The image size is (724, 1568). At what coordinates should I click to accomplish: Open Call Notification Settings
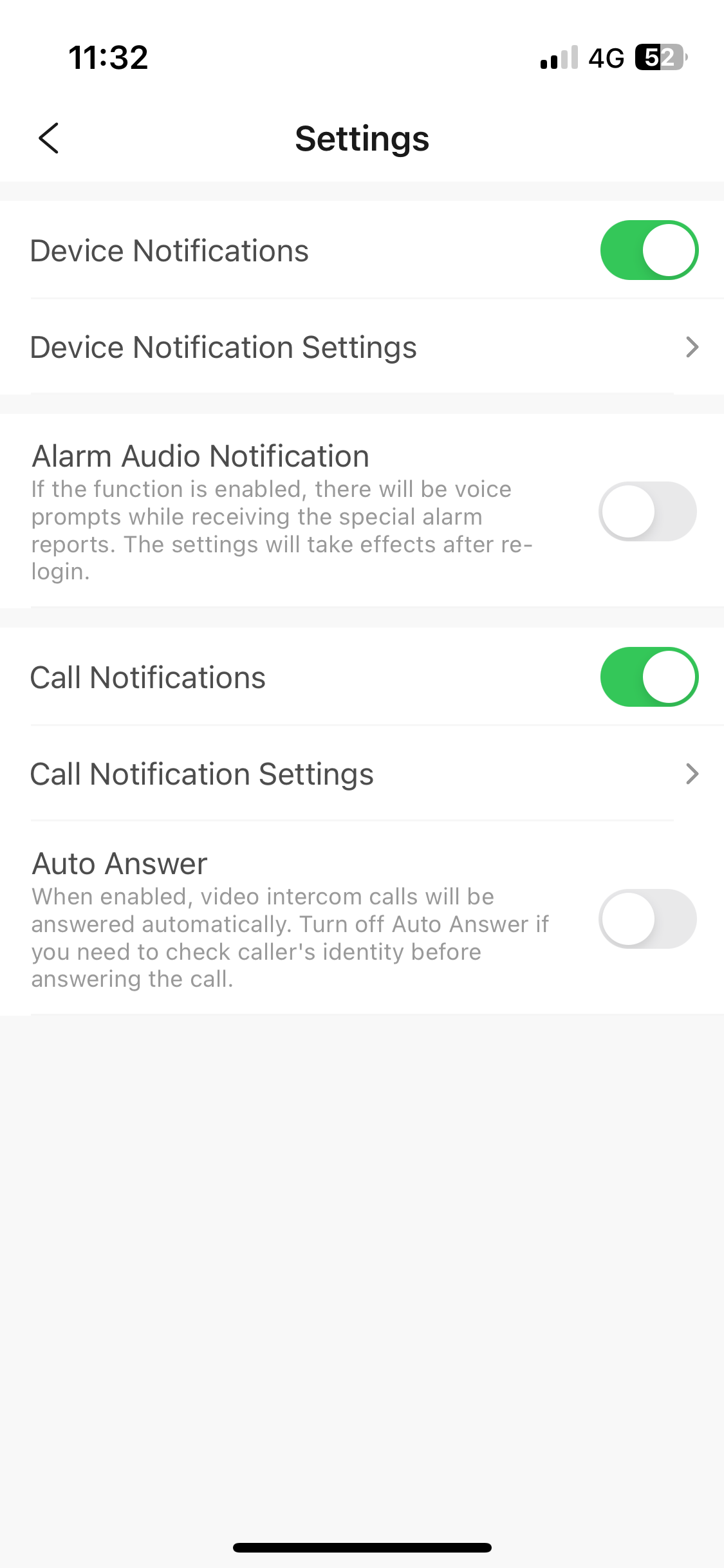tap(362, 774)
